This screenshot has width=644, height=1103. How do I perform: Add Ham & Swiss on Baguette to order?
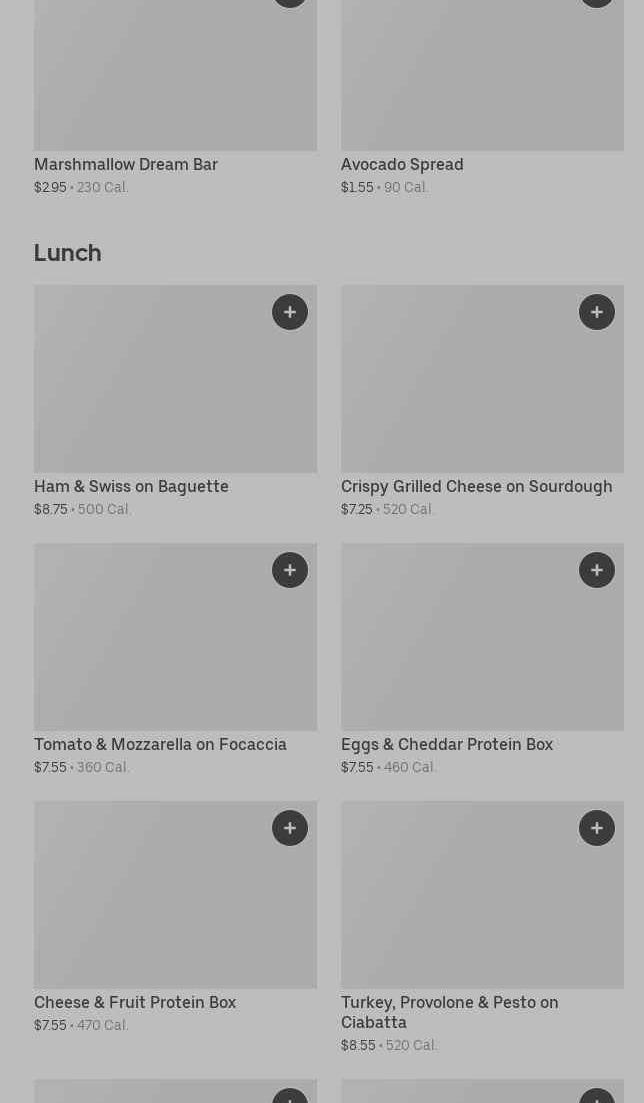tap(290, 312)
